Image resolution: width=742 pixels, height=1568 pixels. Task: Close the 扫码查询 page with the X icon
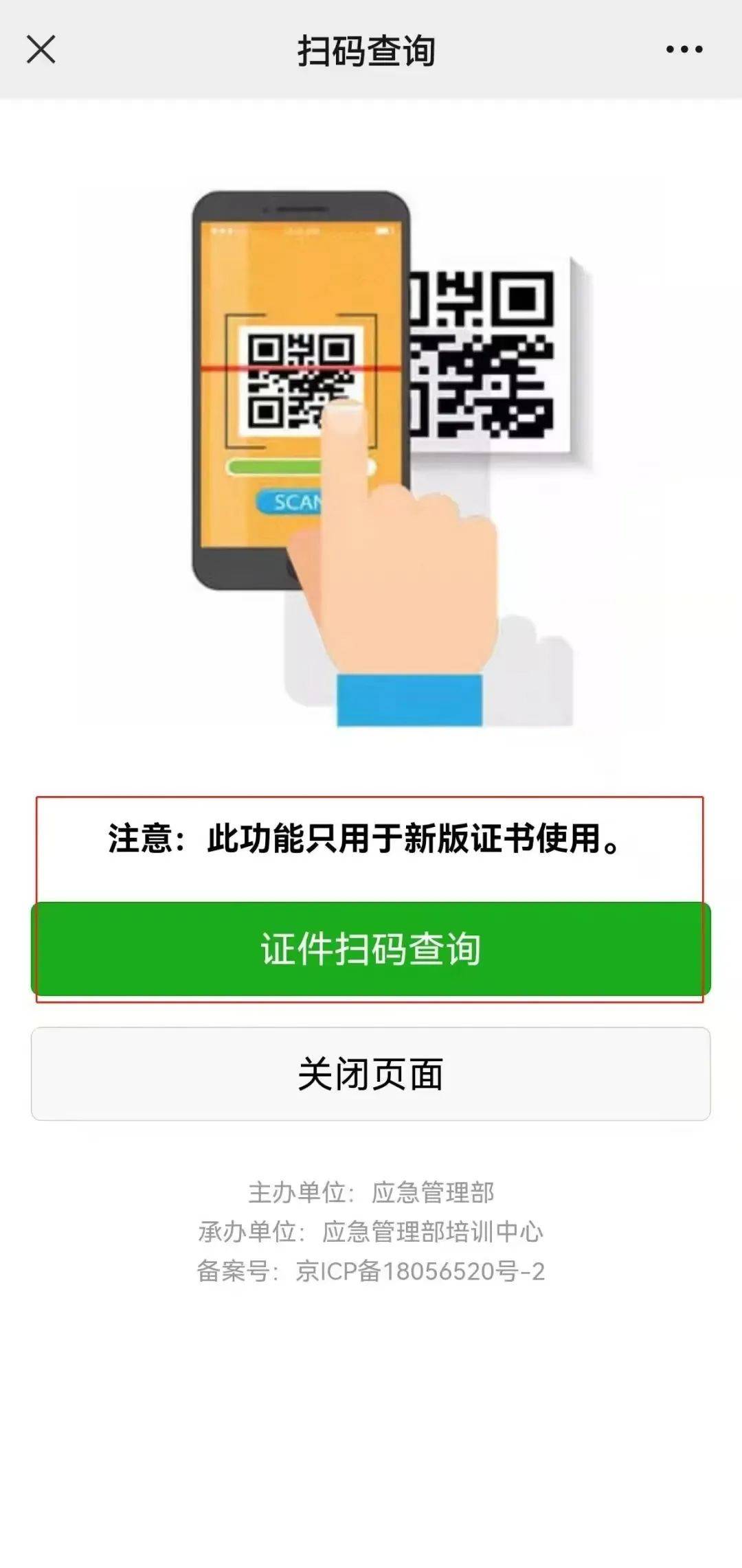pos(41,50)
